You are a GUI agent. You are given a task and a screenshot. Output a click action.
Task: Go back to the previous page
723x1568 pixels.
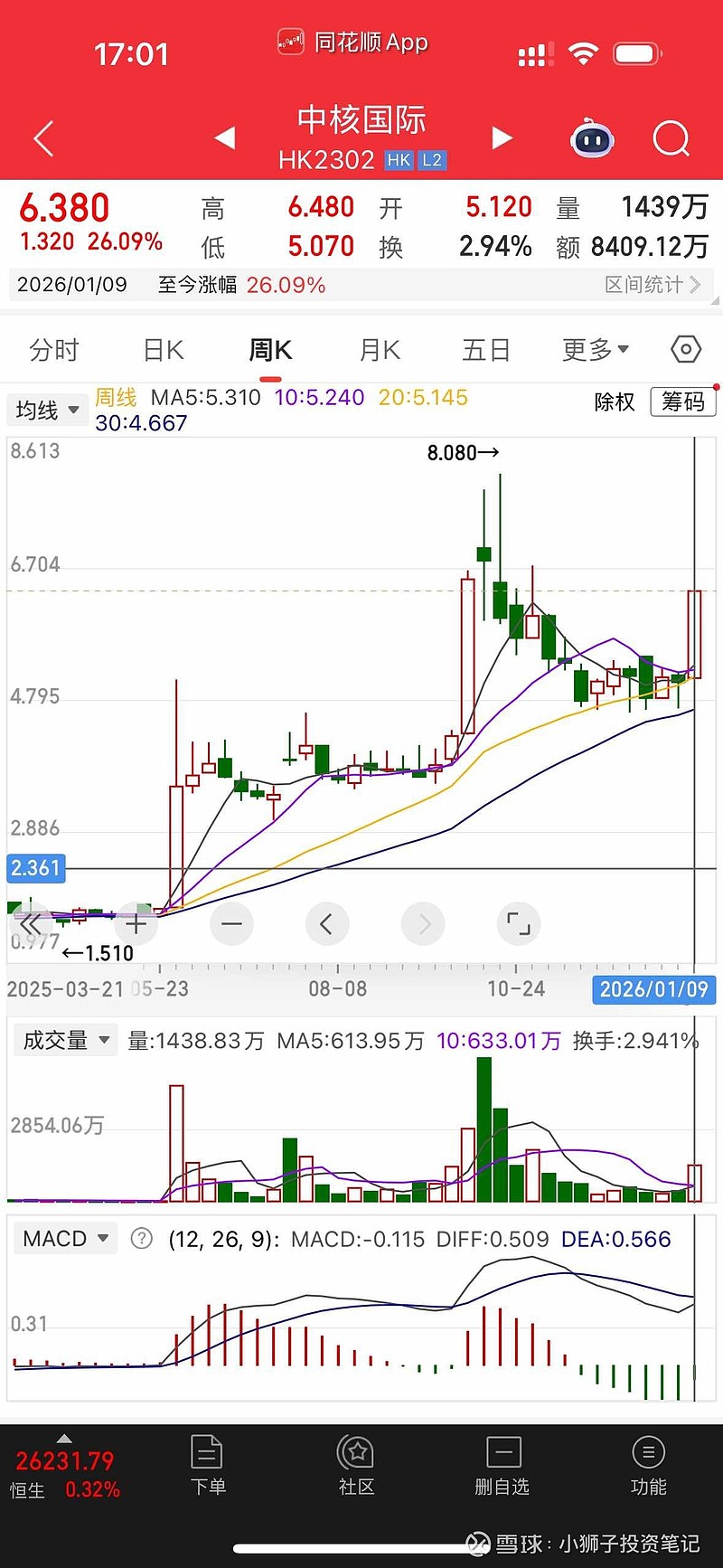pos(43,138)
